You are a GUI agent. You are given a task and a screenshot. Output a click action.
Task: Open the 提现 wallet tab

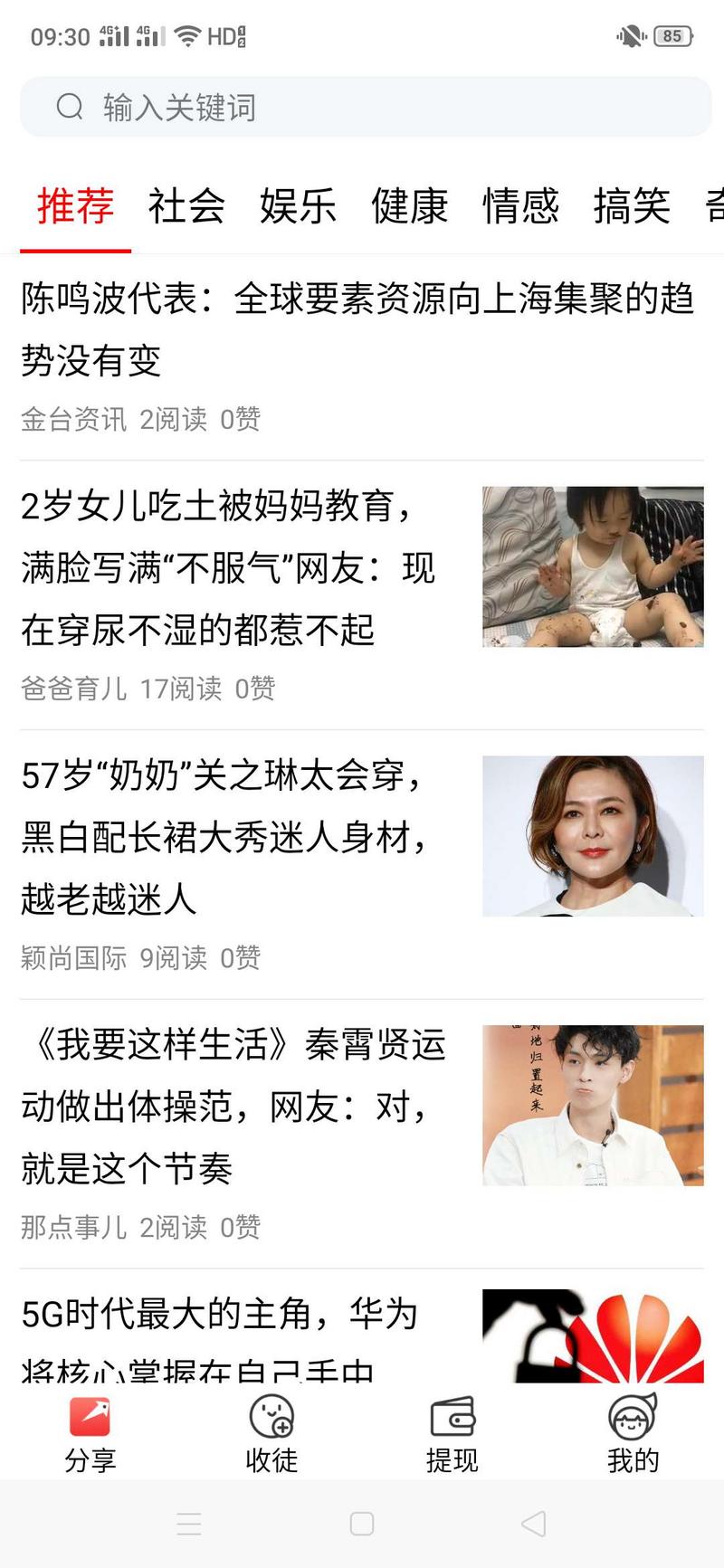click(452, 1434)
